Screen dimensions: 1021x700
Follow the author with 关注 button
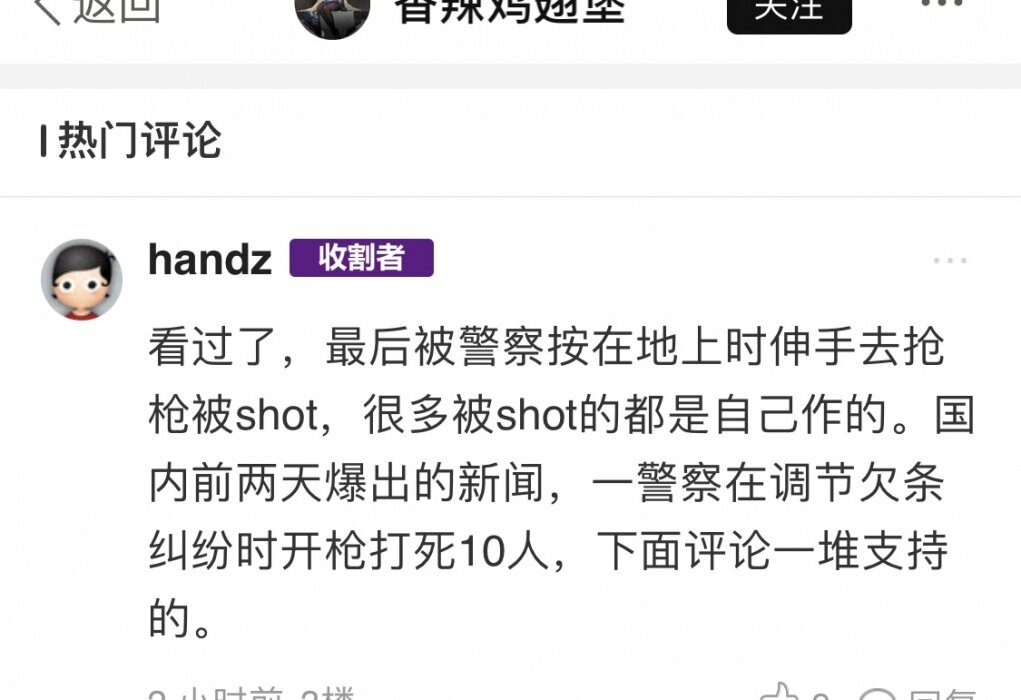click(788, 12)
